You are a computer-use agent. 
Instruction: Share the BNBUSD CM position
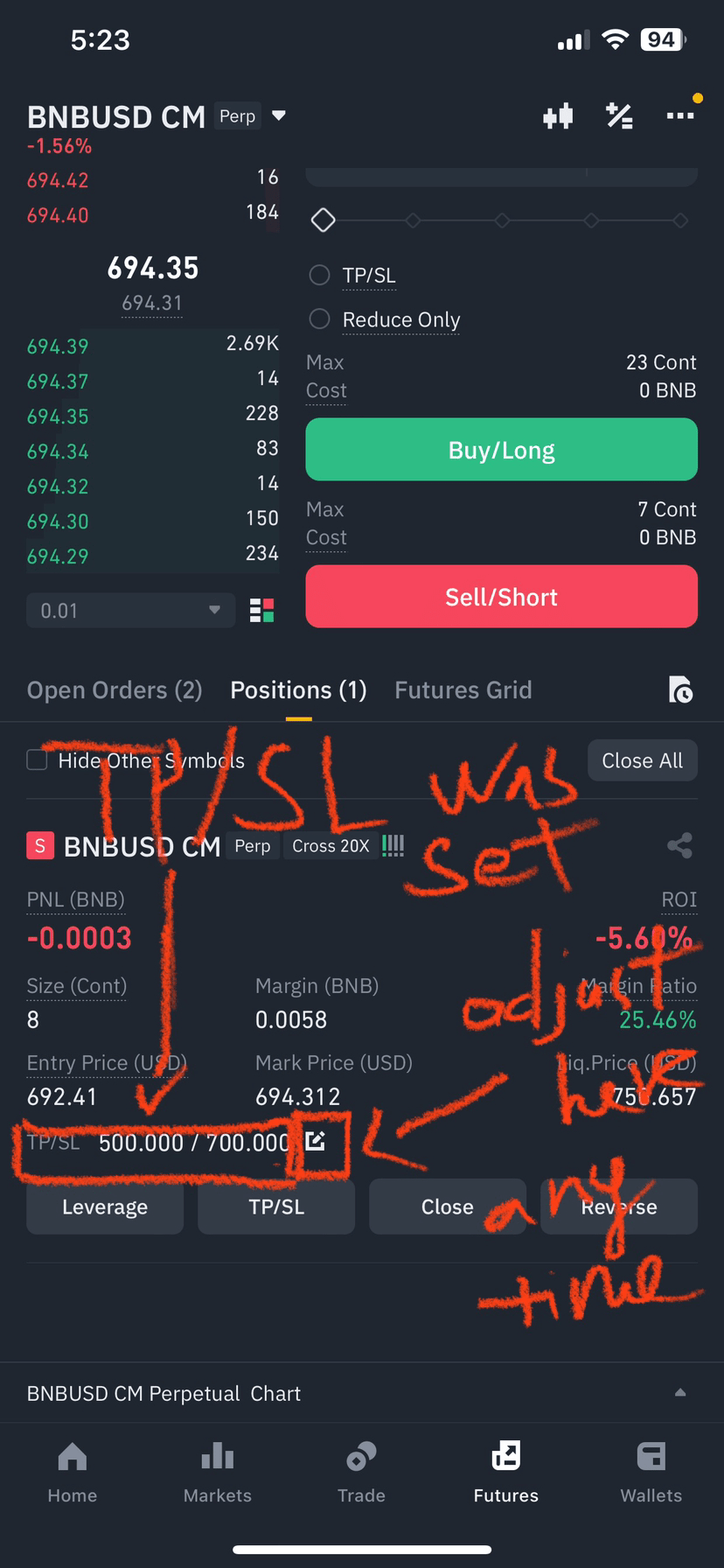679,845
